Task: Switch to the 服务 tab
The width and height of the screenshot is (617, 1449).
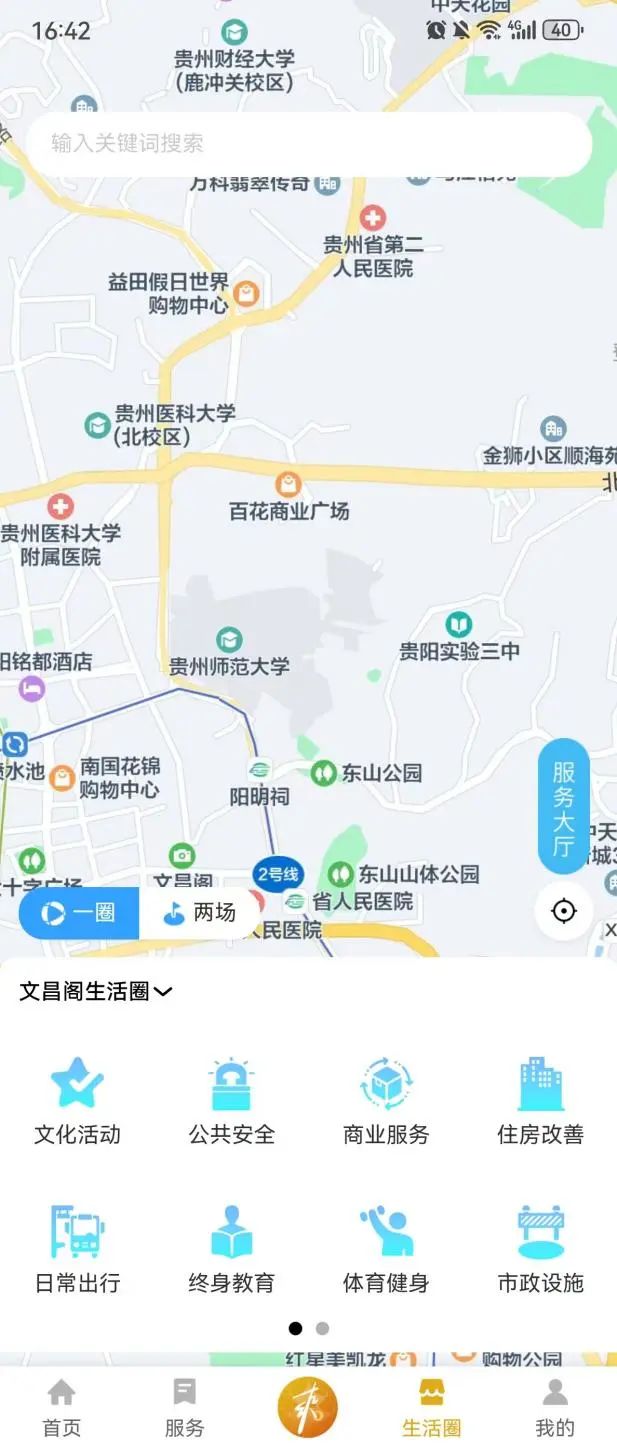Action: pos(184,1408)
